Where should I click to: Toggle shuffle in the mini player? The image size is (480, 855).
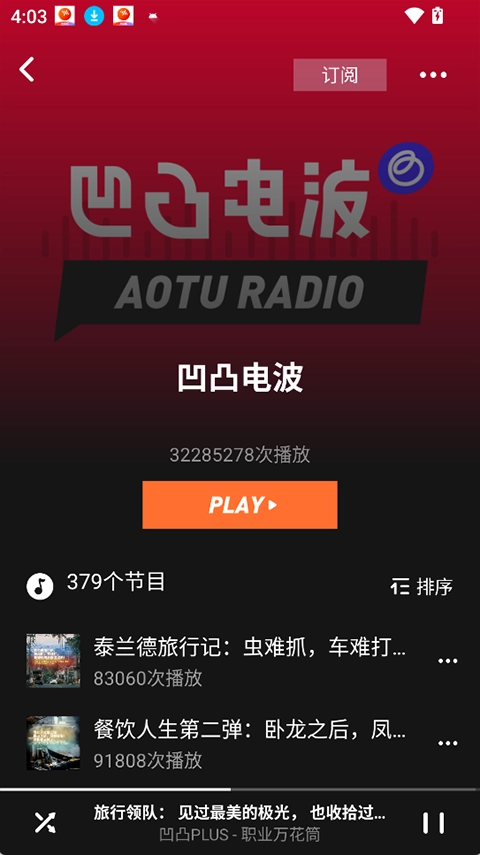45,822
